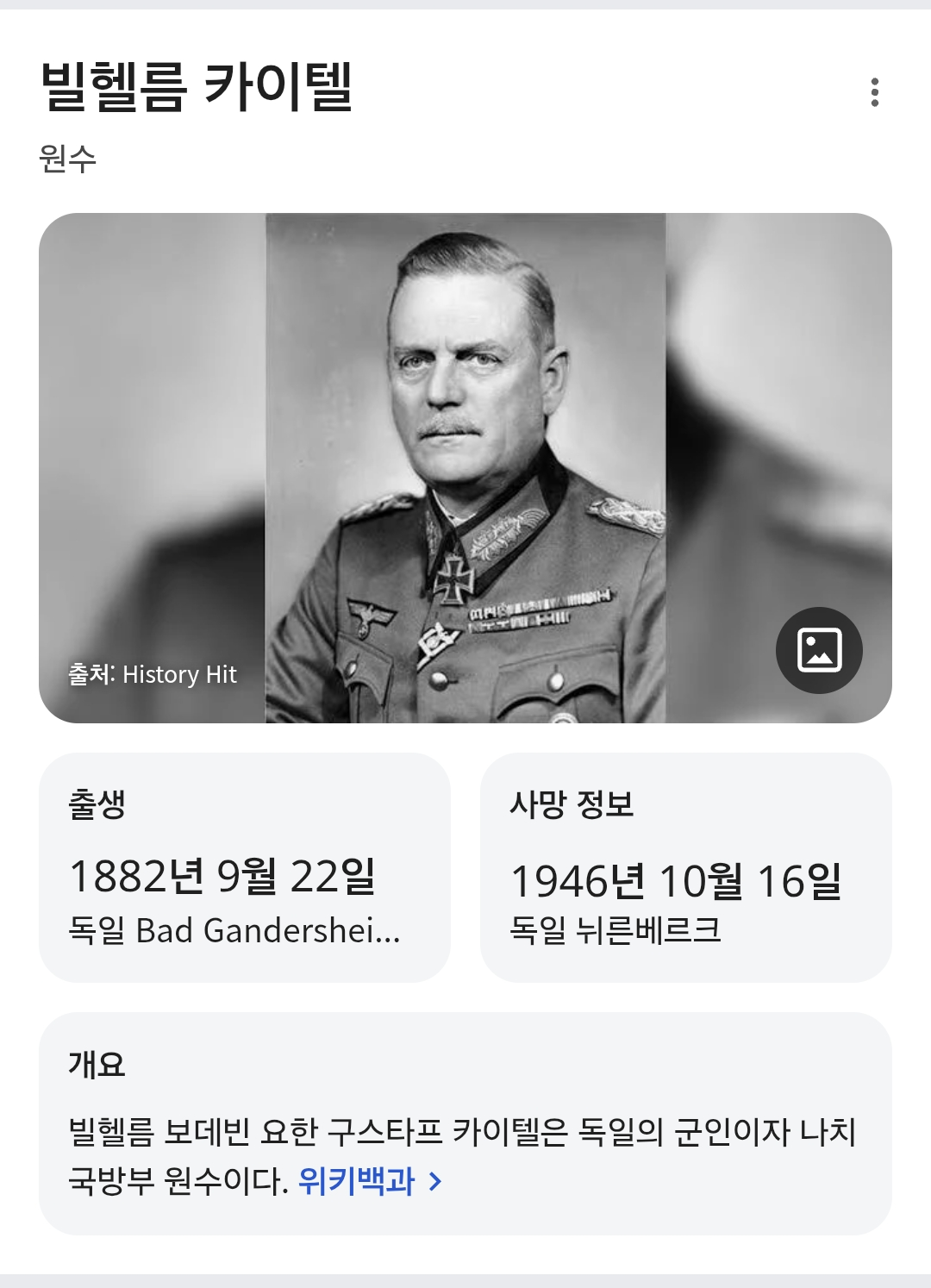Open the 사망 정보 card
The height and width of the screenshot is (1288, 931).
[685, 867]
